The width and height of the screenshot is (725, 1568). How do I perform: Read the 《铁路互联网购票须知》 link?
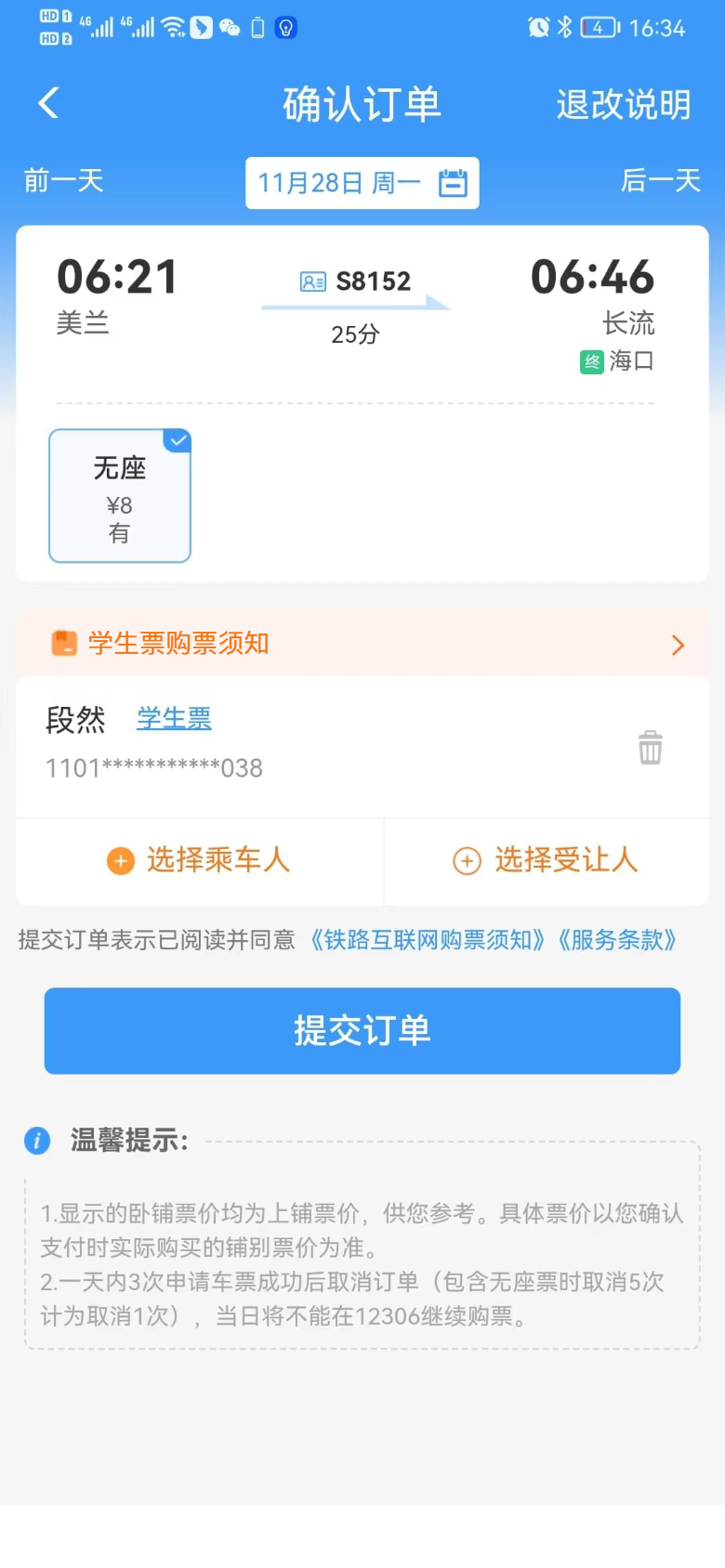(x=428, y=940)
